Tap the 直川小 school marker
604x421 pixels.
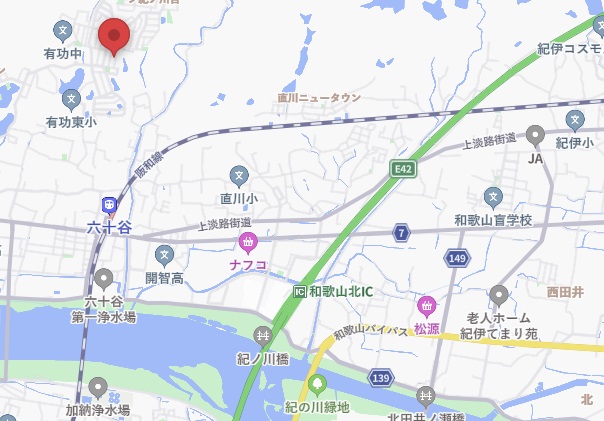tap(239, 174)
